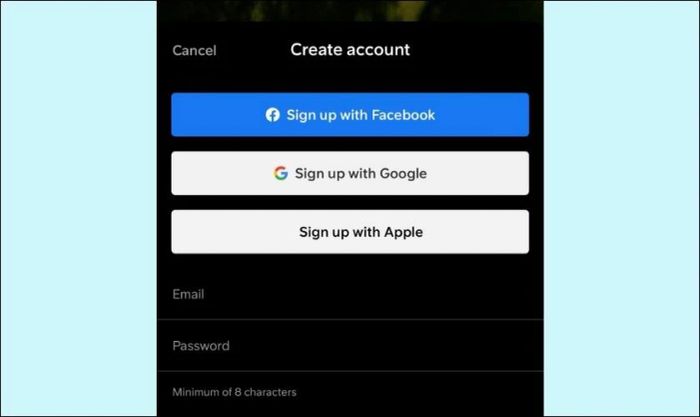Sign up with Facebook

click(x=350, y=115)
